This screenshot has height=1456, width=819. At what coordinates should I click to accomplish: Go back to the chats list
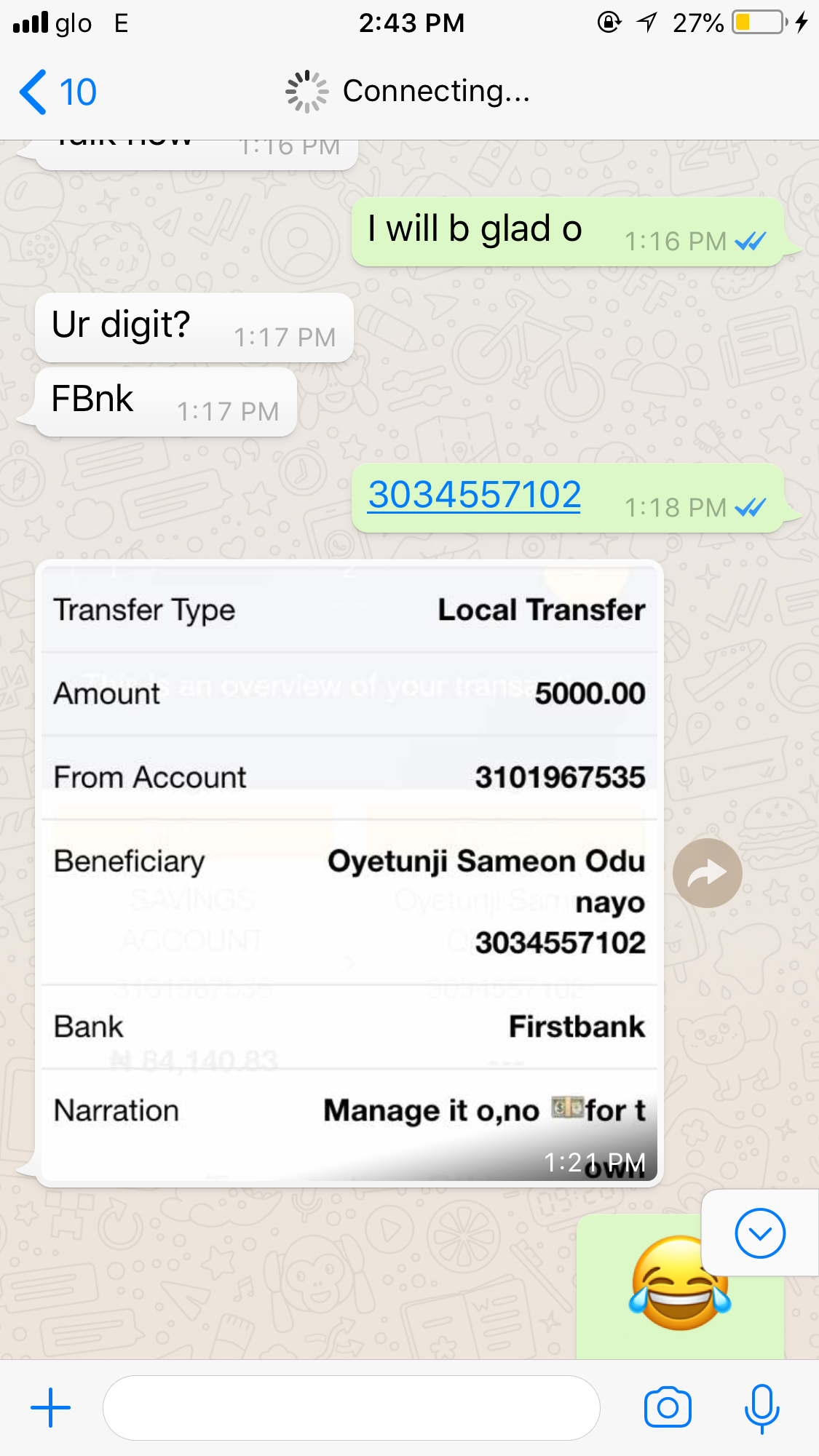coord(58,92)
